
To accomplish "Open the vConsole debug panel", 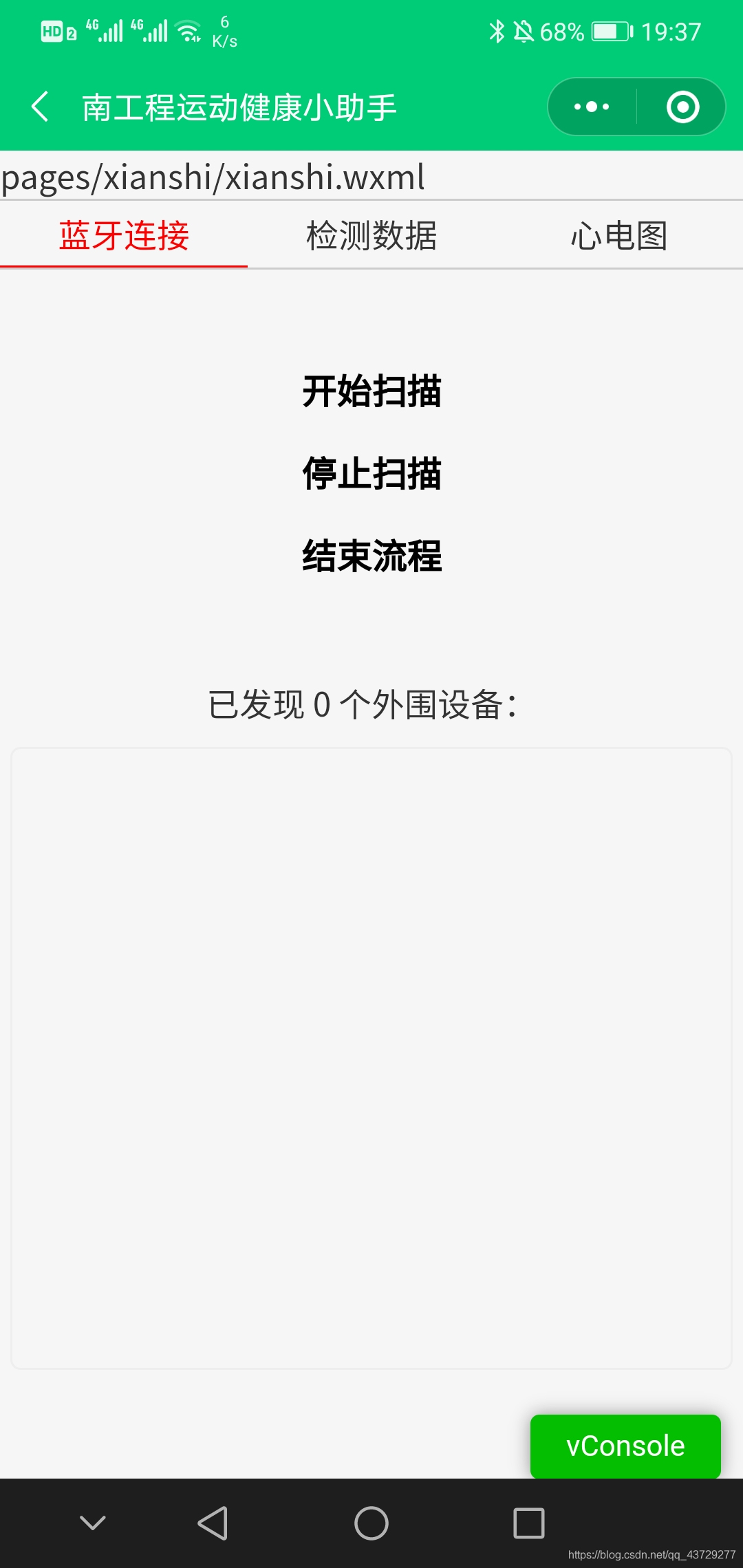I will [625, 1446].
